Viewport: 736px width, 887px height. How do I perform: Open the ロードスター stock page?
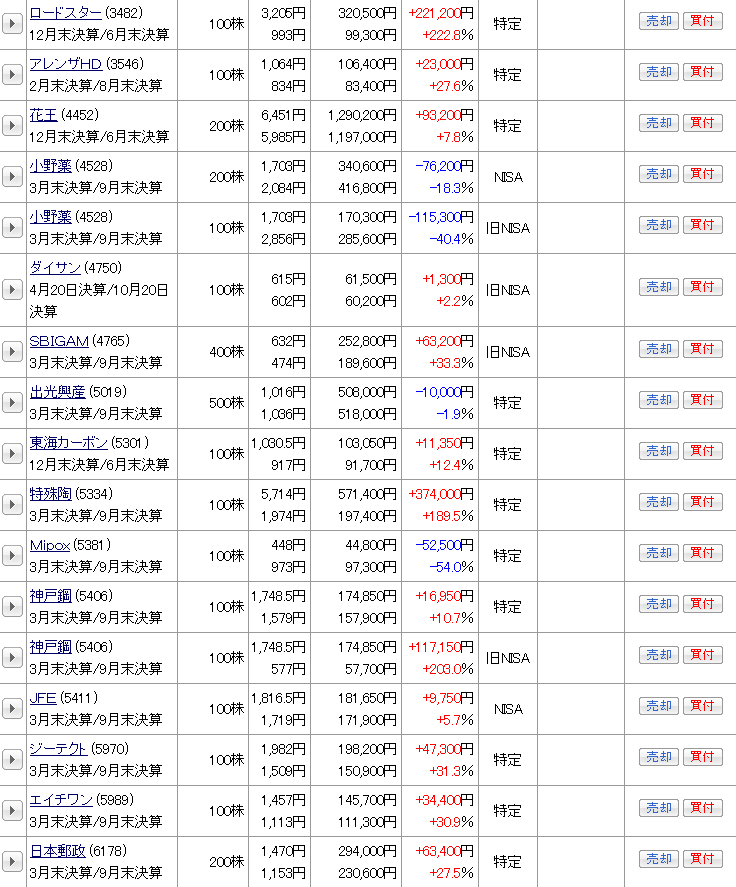(65, 12)
